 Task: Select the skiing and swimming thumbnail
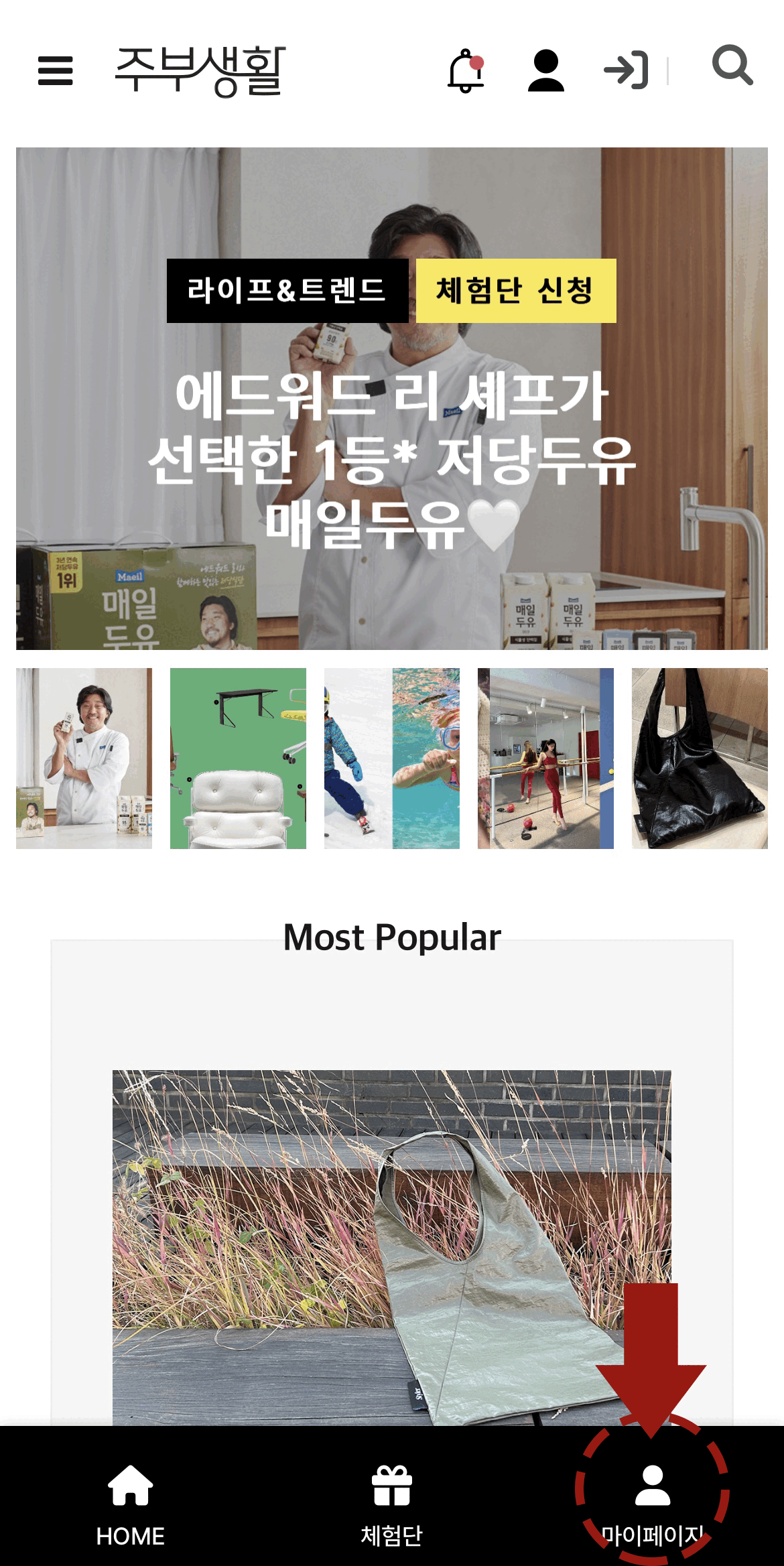392,758
